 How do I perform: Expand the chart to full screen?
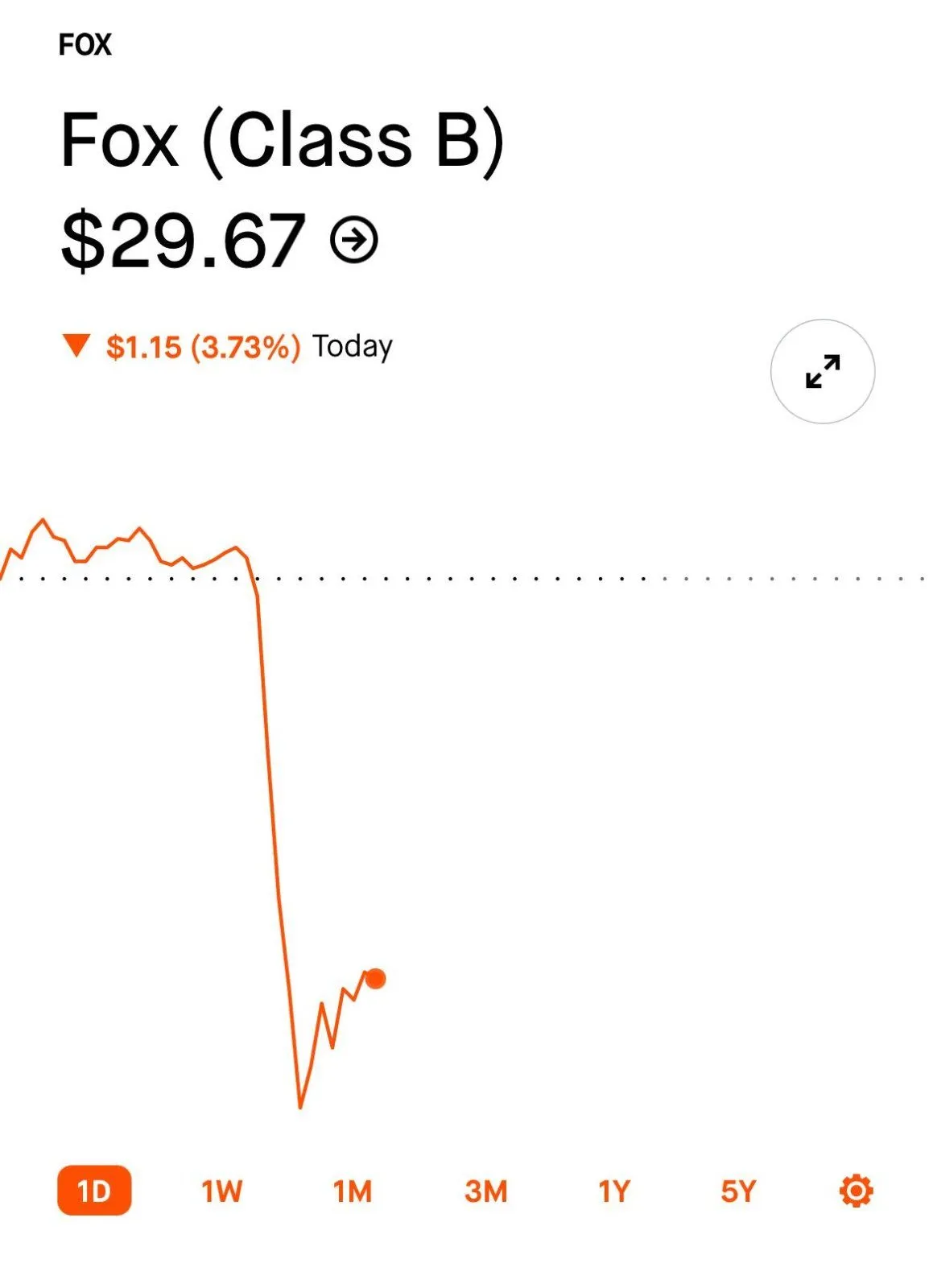(822, 372)
